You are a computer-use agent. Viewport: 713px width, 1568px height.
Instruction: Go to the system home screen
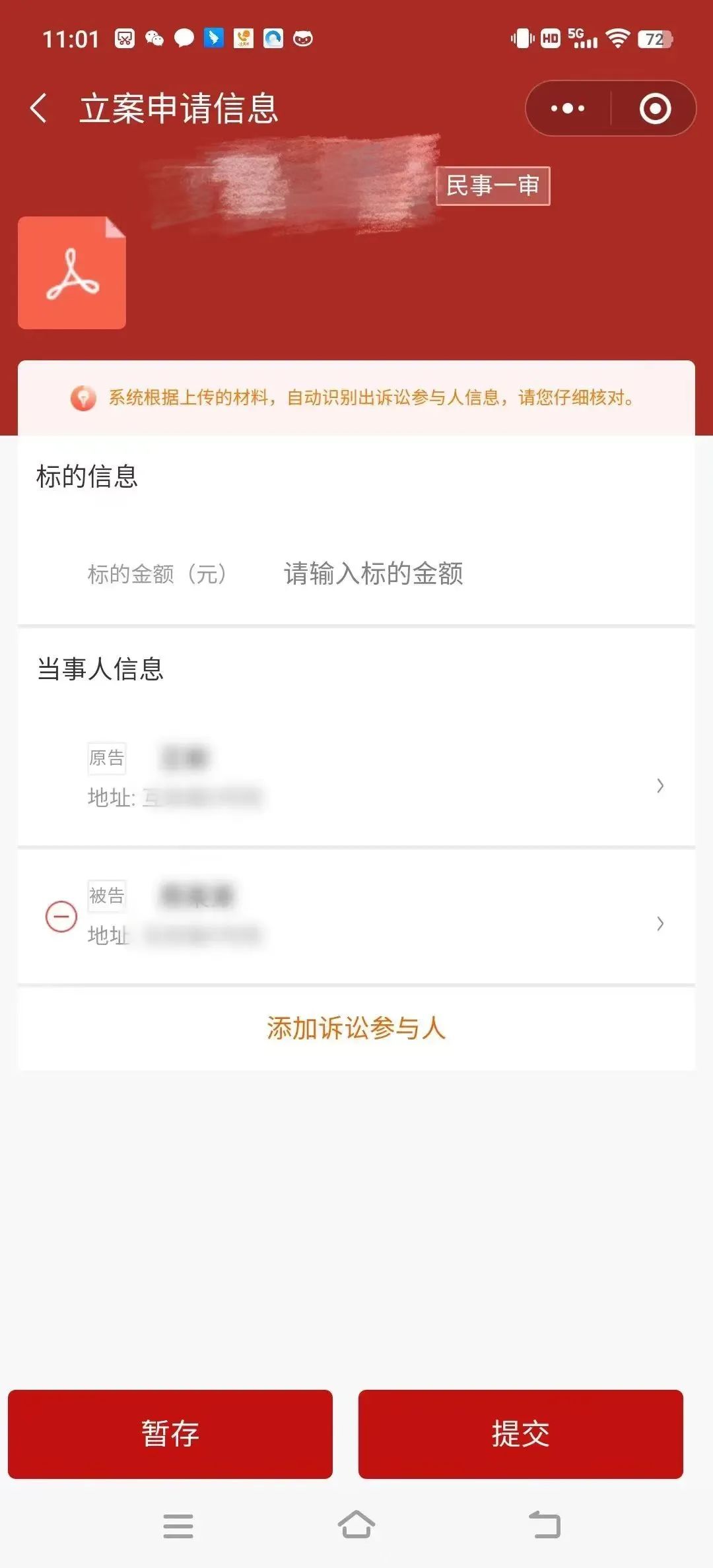coord(356,1525)
